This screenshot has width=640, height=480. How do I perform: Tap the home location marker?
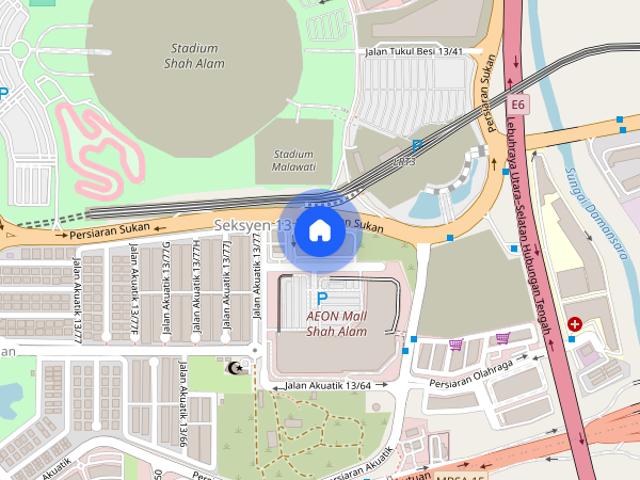[x=319, y=231]
